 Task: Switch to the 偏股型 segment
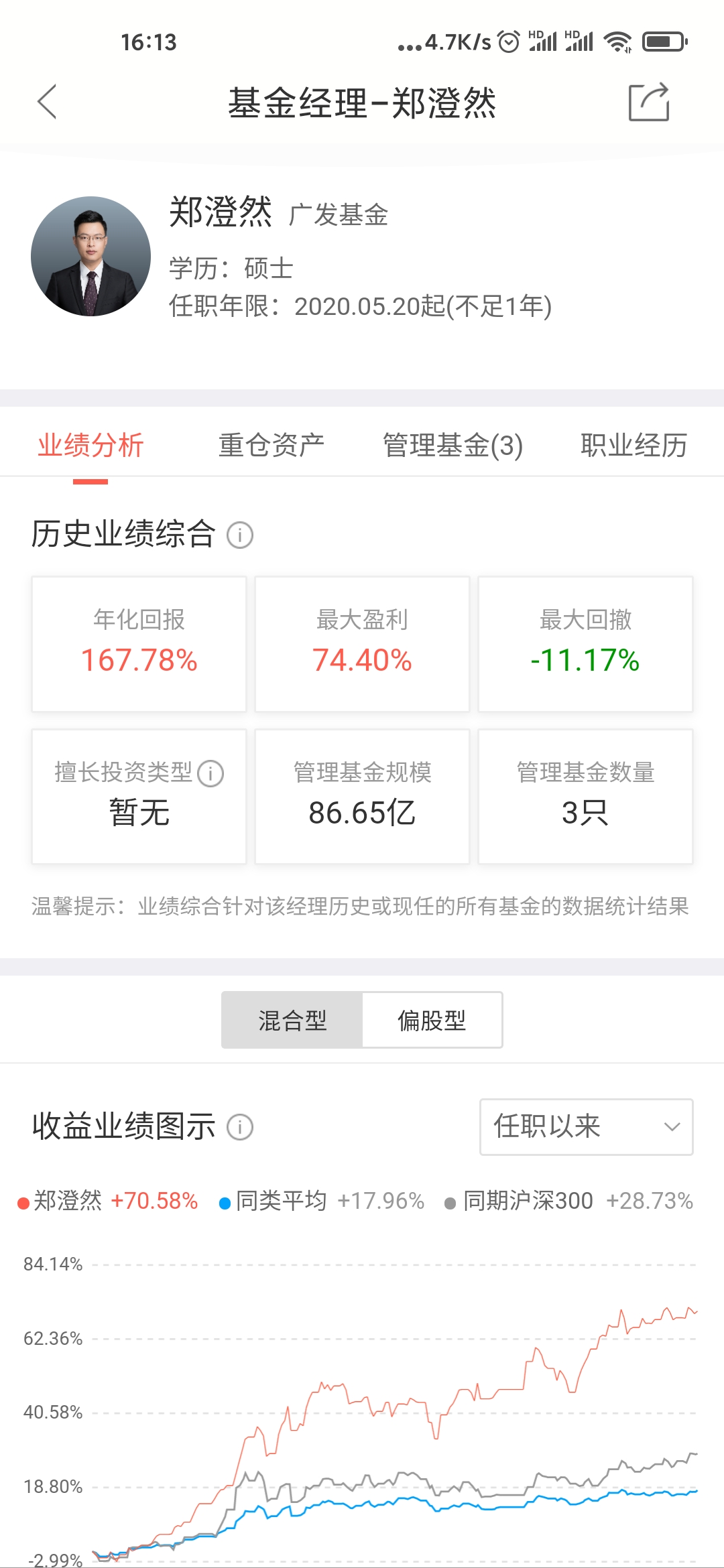point(432,1021)
